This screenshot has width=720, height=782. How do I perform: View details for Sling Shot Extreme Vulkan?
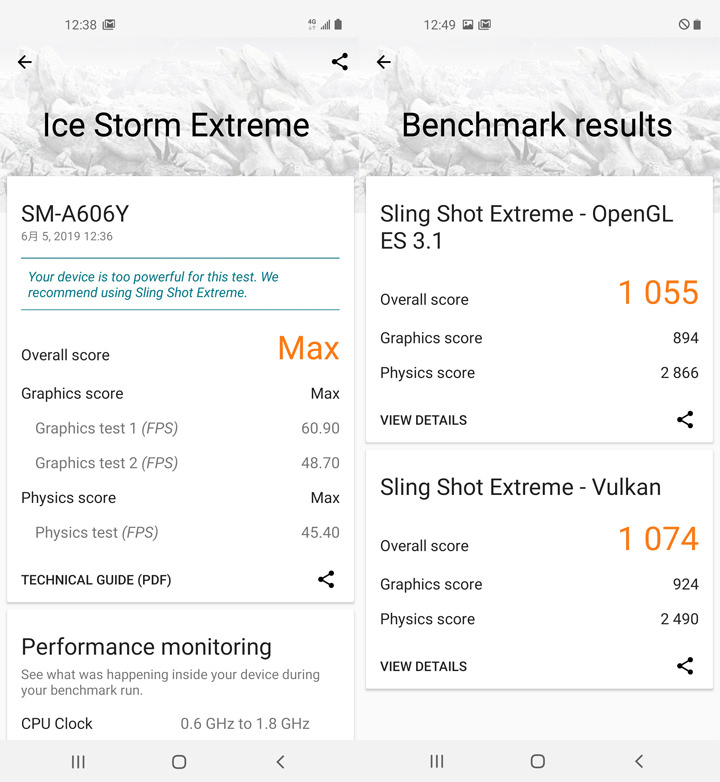tap(423, 666)
